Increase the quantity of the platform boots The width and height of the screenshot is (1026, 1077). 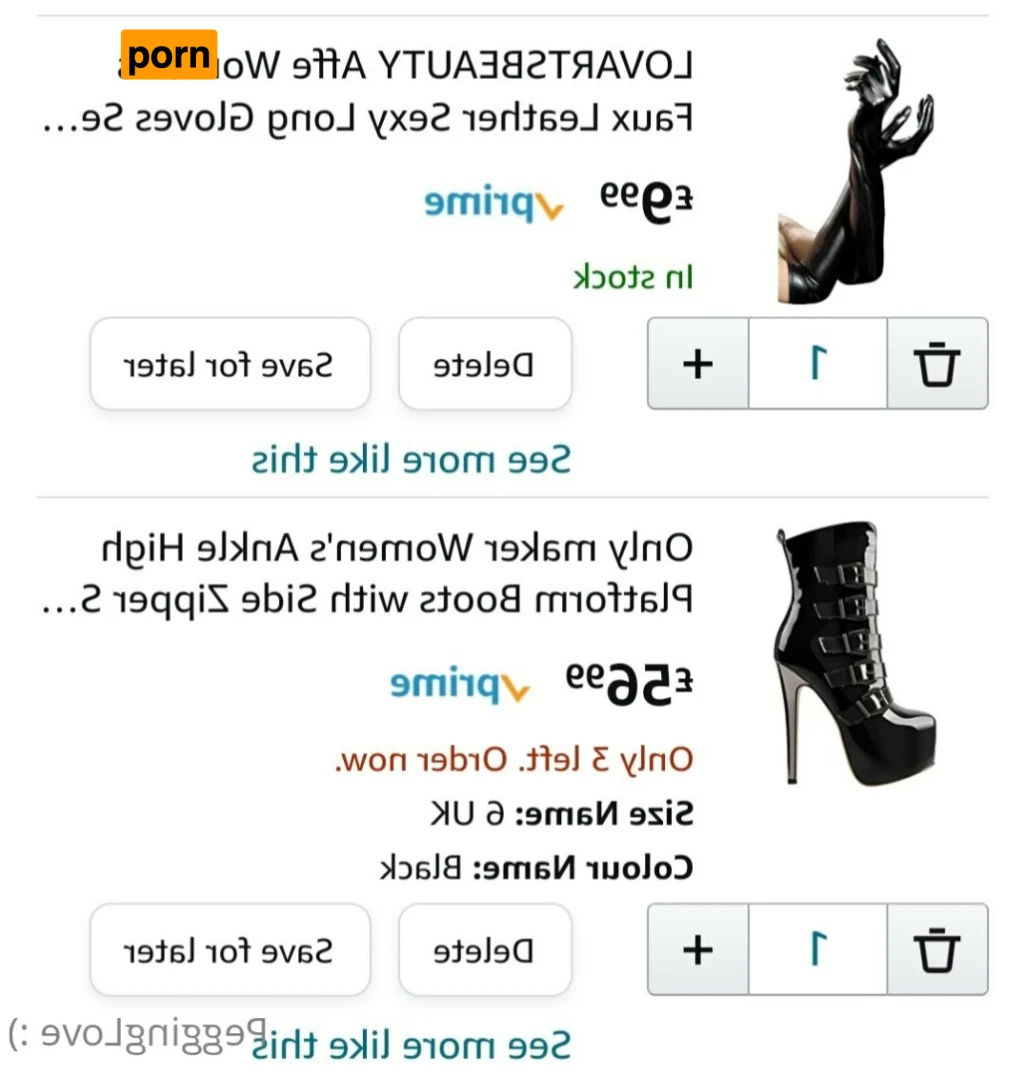[x=698, y=949]
